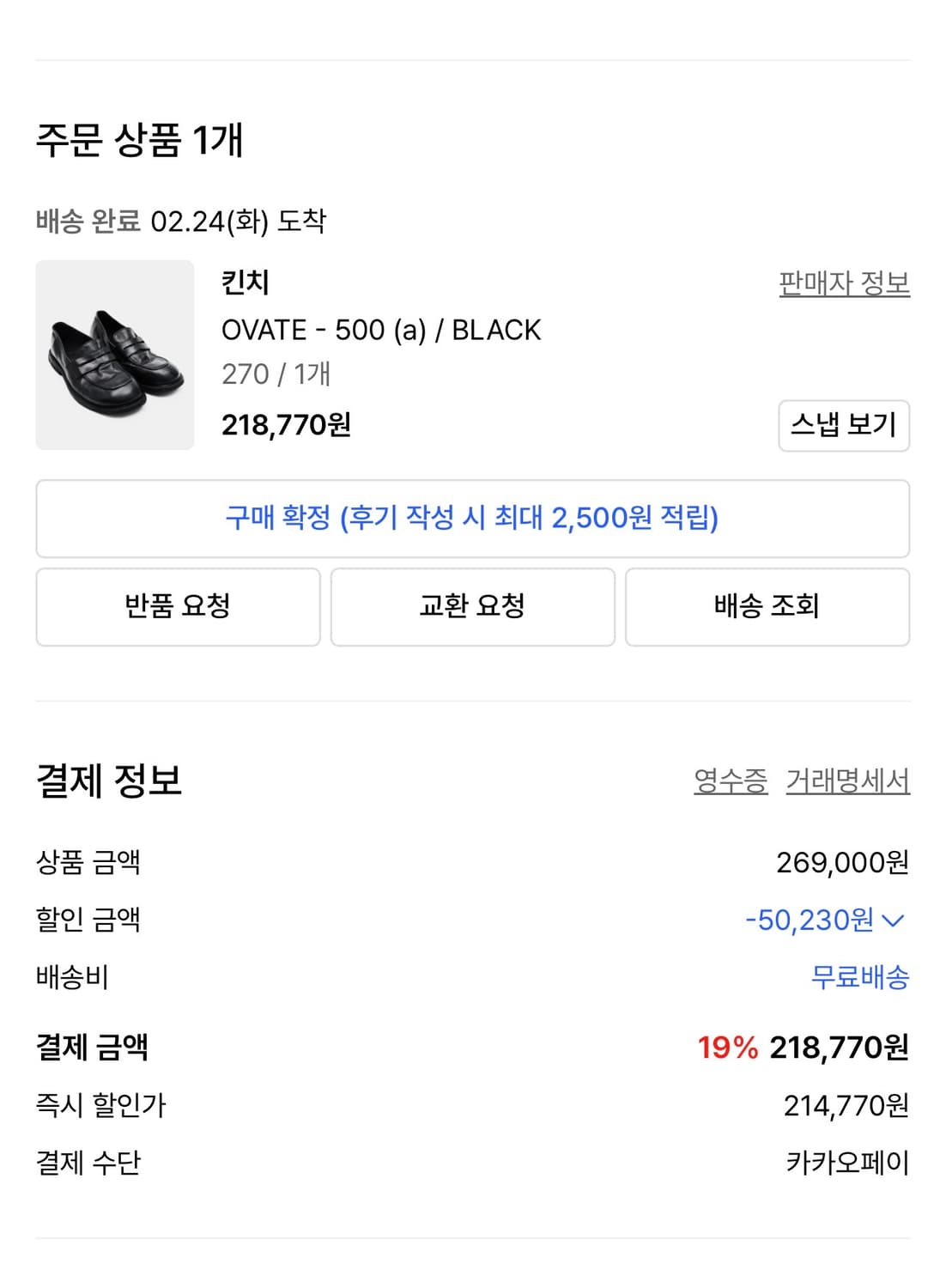Image resolution: width=946 pixels, height=1288 pixels.
Task: Open the snap view with 스냅 보기
Action: 844,426
